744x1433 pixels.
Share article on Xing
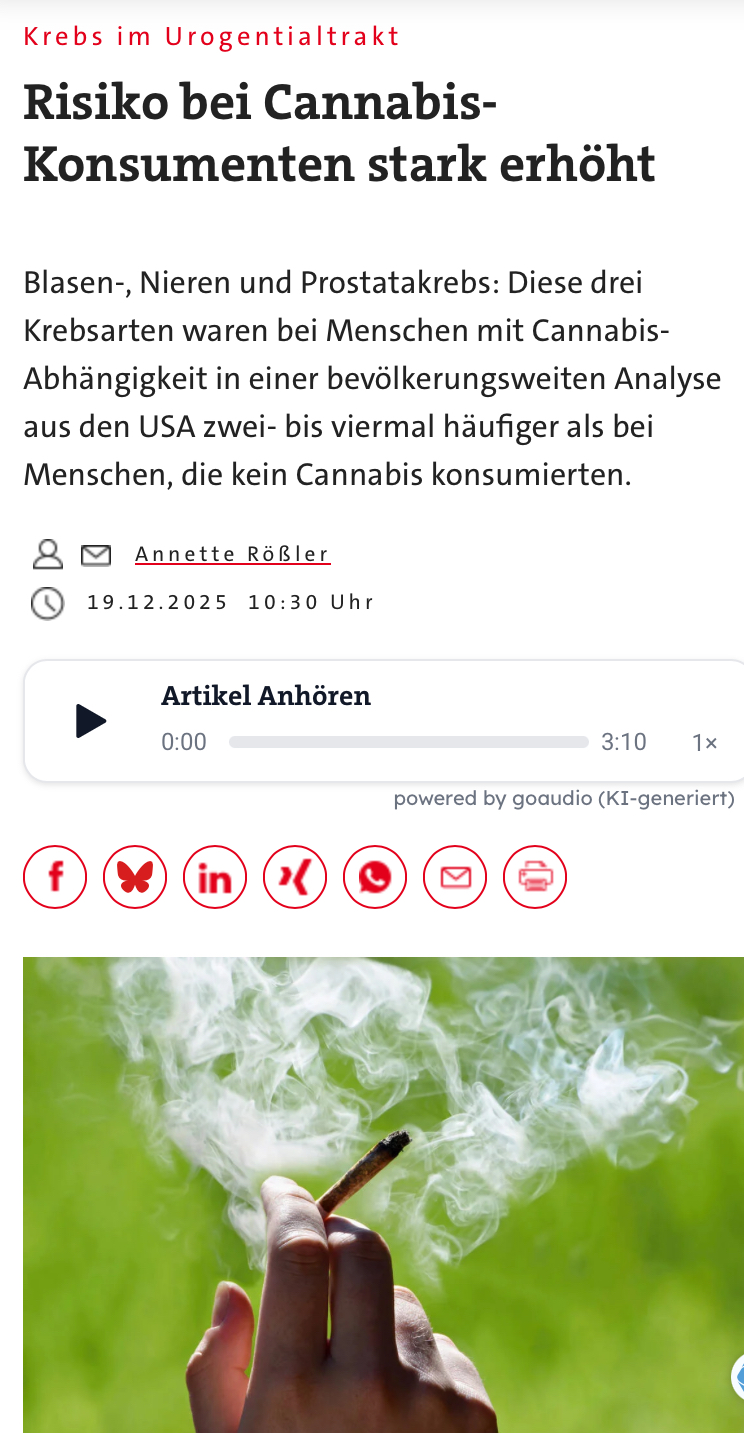click(x=295, y=877)
